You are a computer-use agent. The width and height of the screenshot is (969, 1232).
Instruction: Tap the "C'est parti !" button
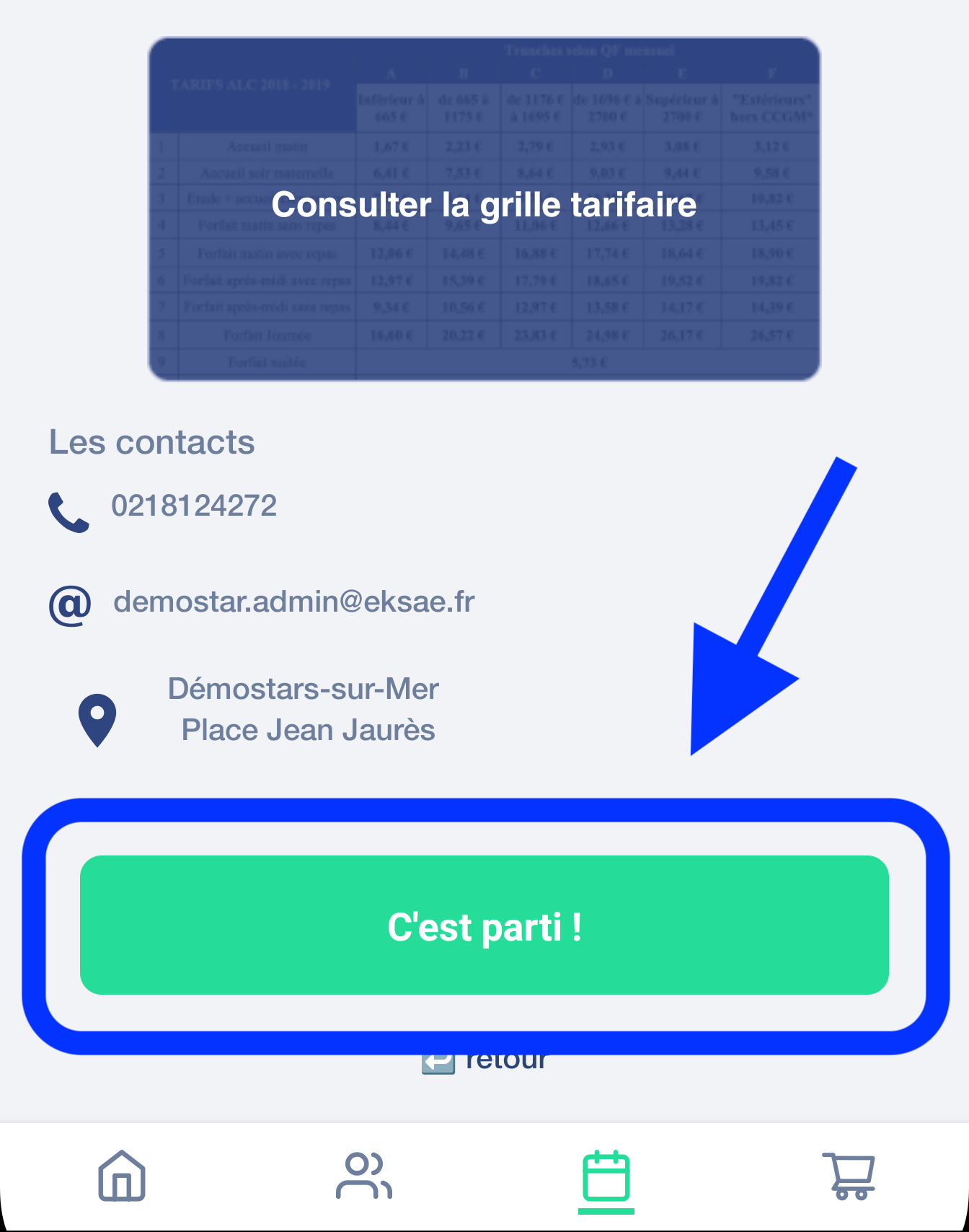point(484,925)
